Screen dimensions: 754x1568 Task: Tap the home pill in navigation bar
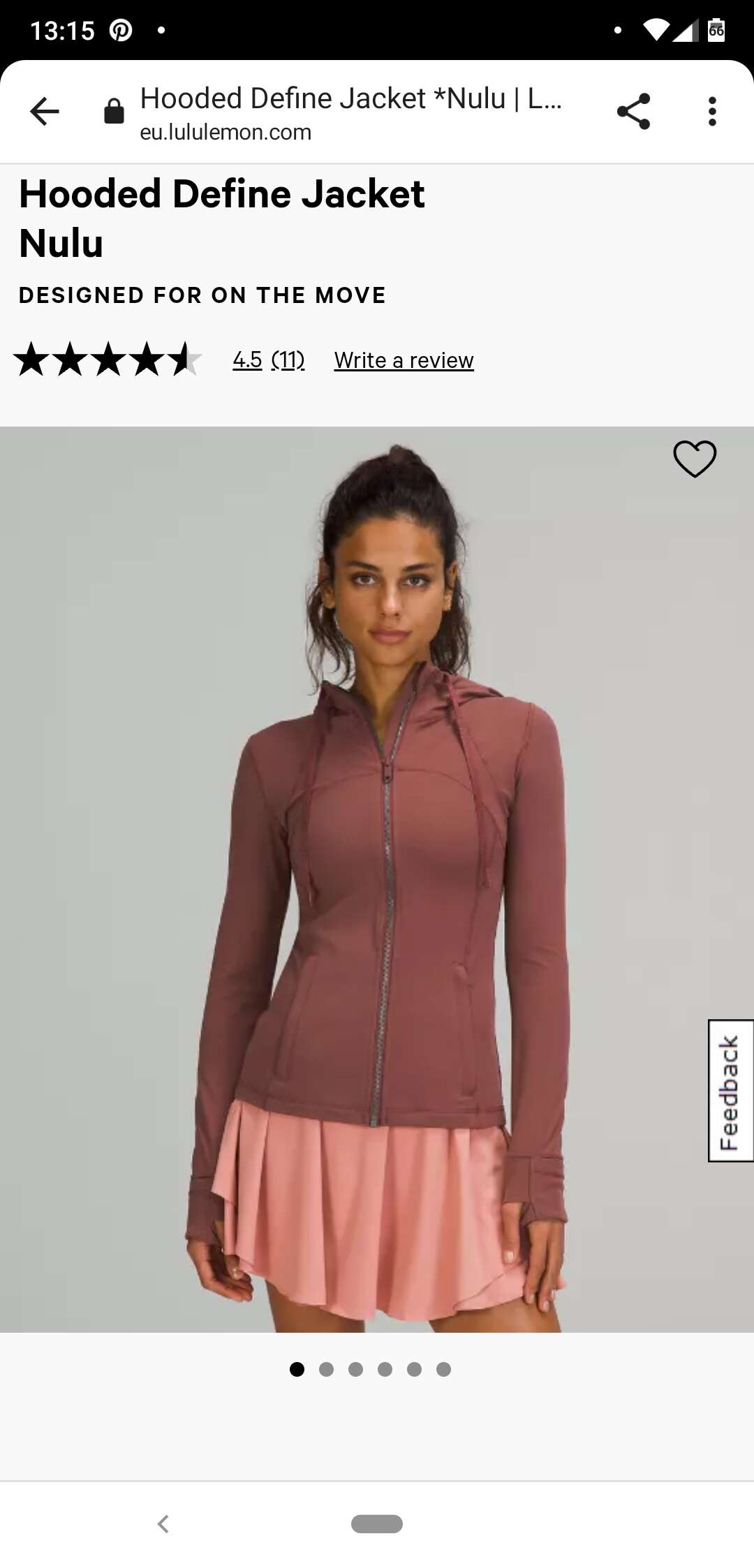click(377, 1524)
